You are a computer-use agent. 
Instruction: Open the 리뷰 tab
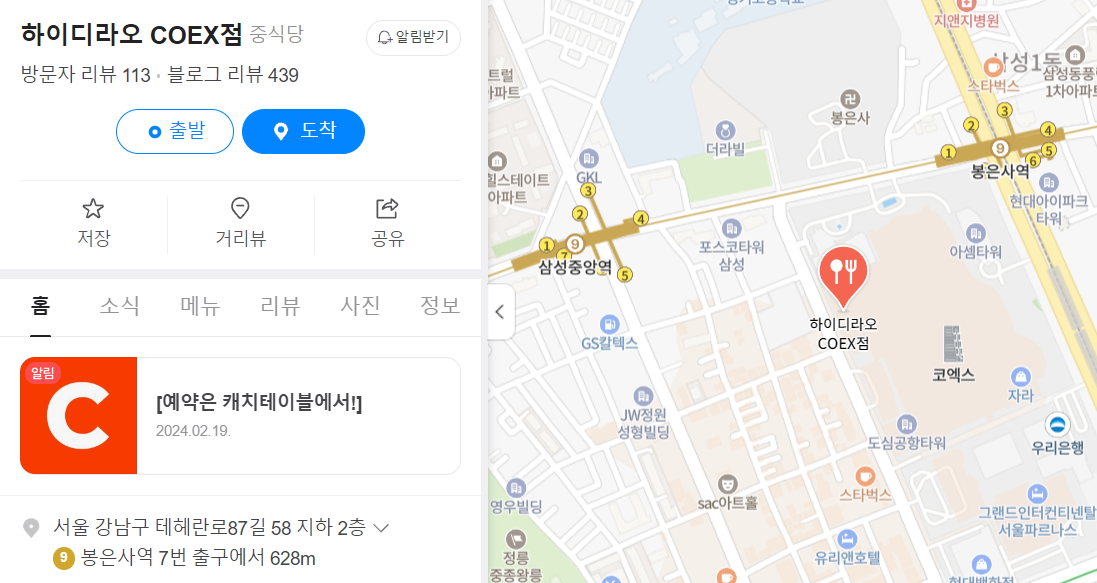(x=280, y=306)
